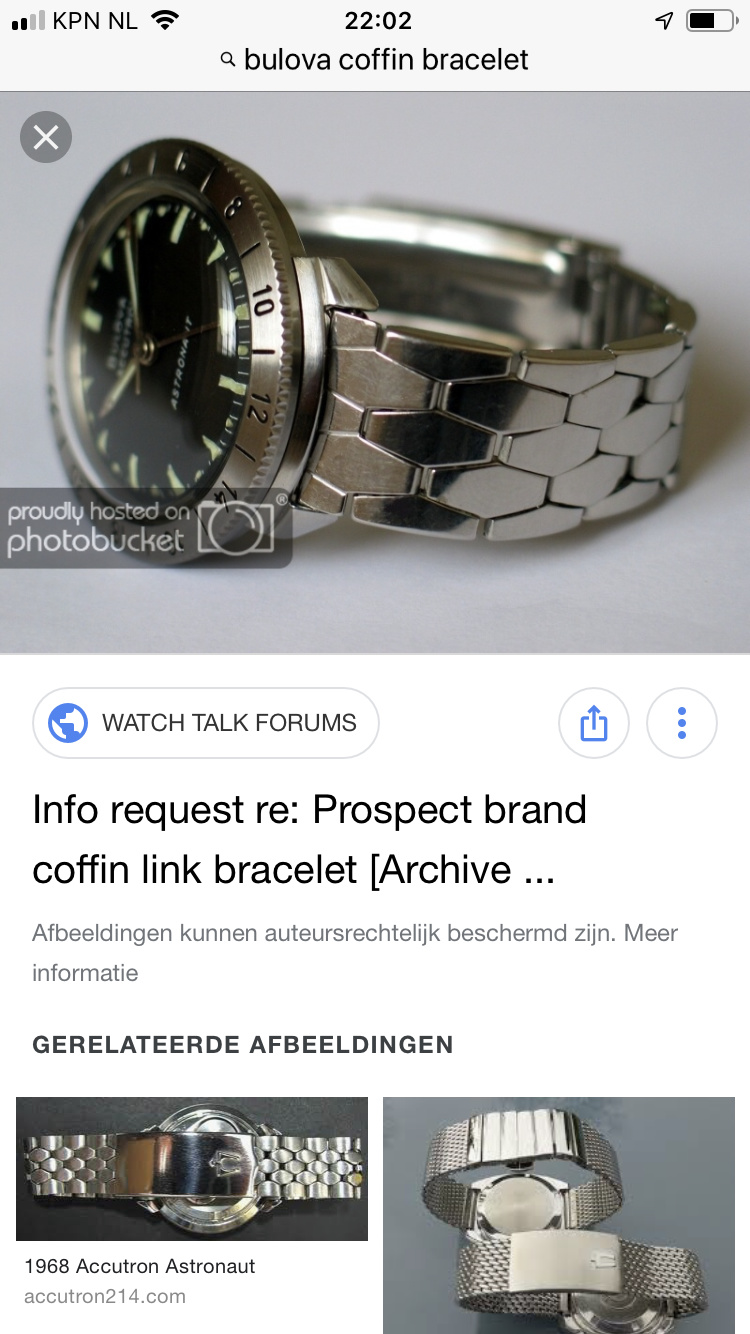The width and height of the screenshot is (750, 1334).
Task: View the main Bulova watch photo
Action: [x=375, y=373]
